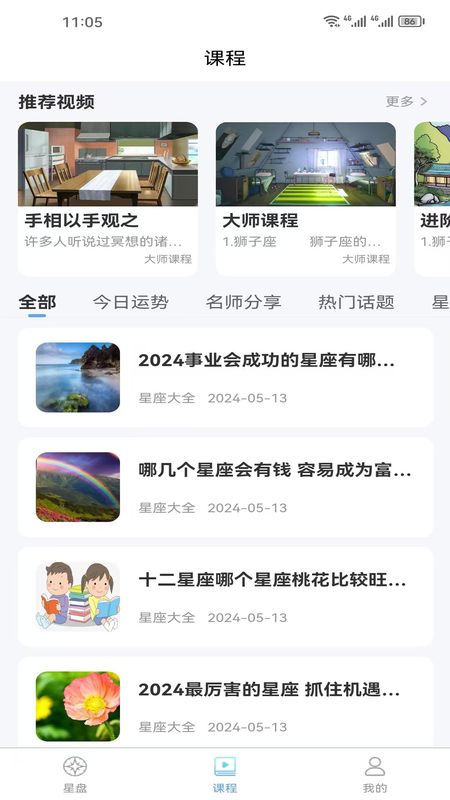The width and height of the screenshot is (450, 800).
Task: Switch to the 热门话题 tab
Action: 356,302
